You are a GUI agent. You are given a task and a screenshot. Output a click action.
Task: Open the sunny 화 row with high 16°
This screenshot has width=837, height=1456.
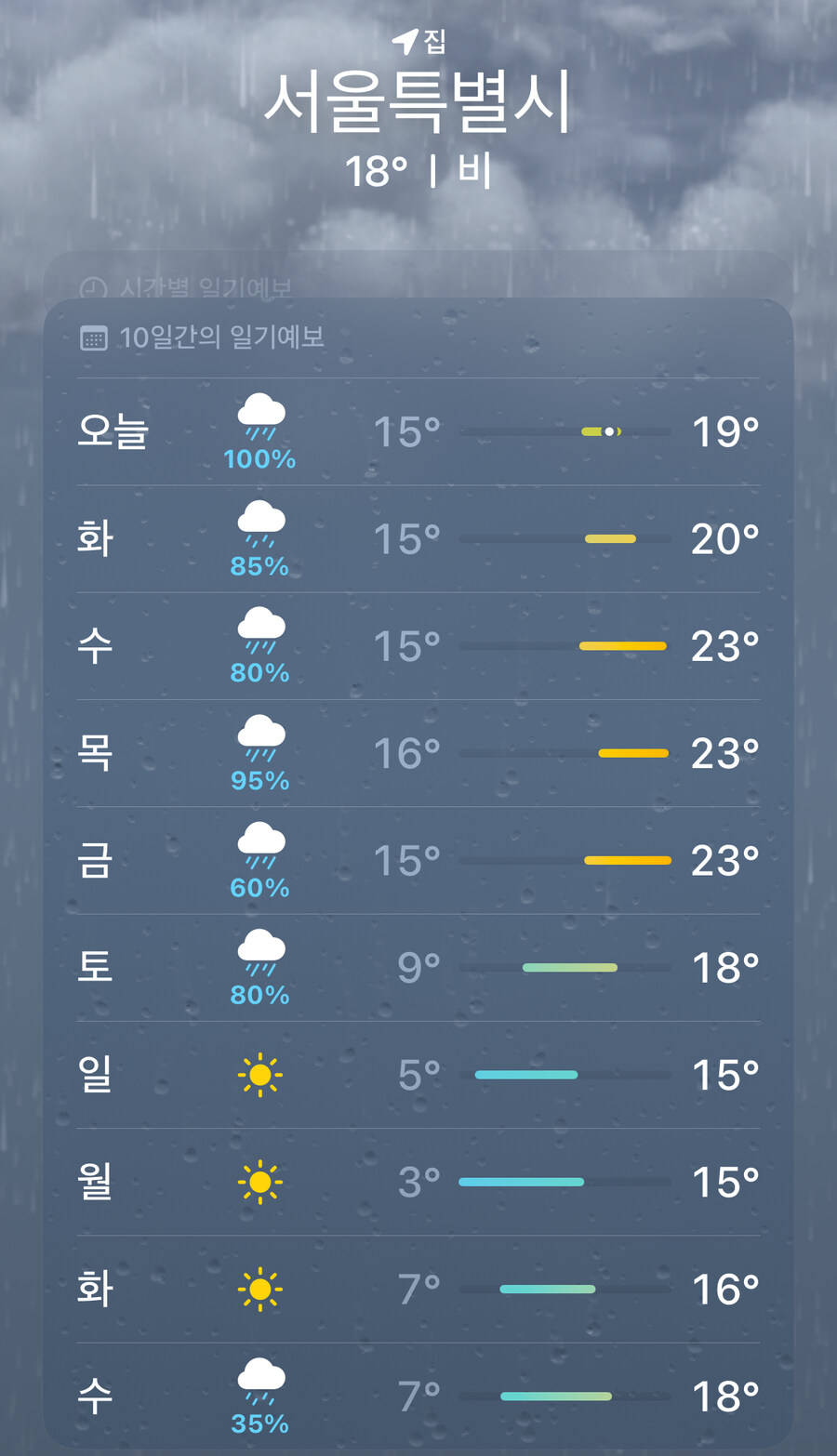(x=418, y=1290)
